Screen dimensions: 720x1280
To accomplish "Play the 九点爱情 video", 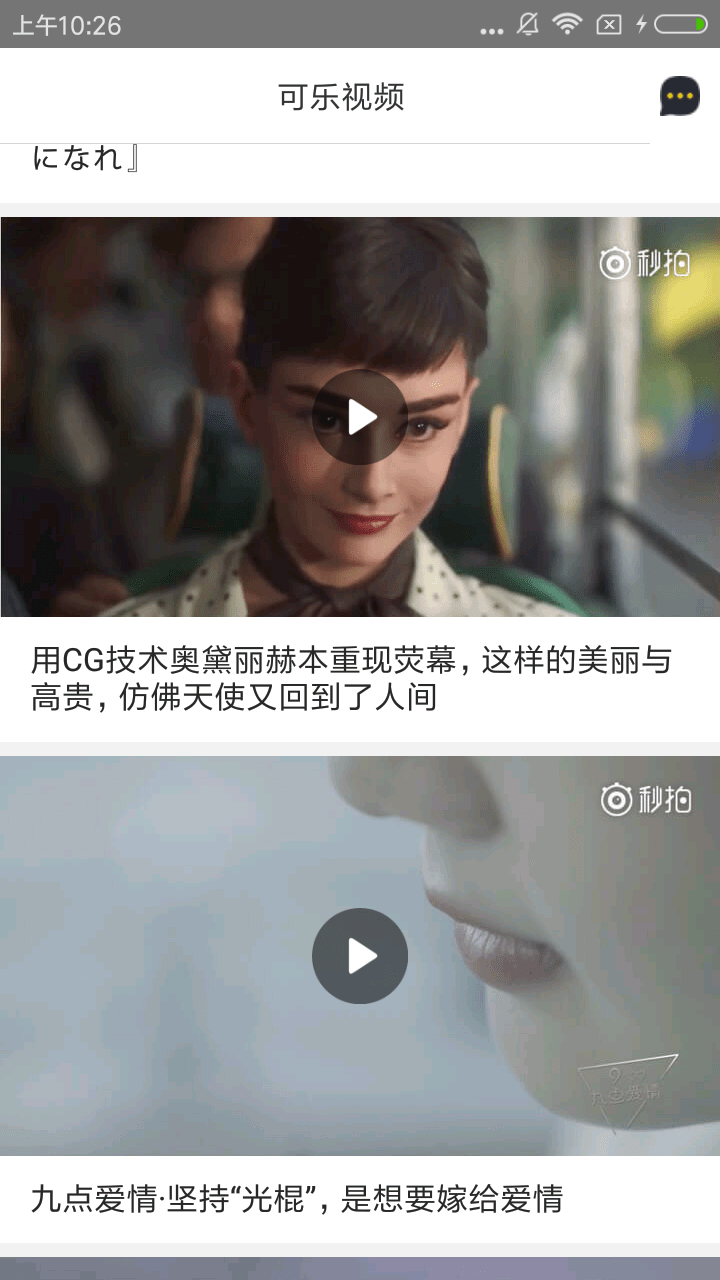I will (360, 956).
